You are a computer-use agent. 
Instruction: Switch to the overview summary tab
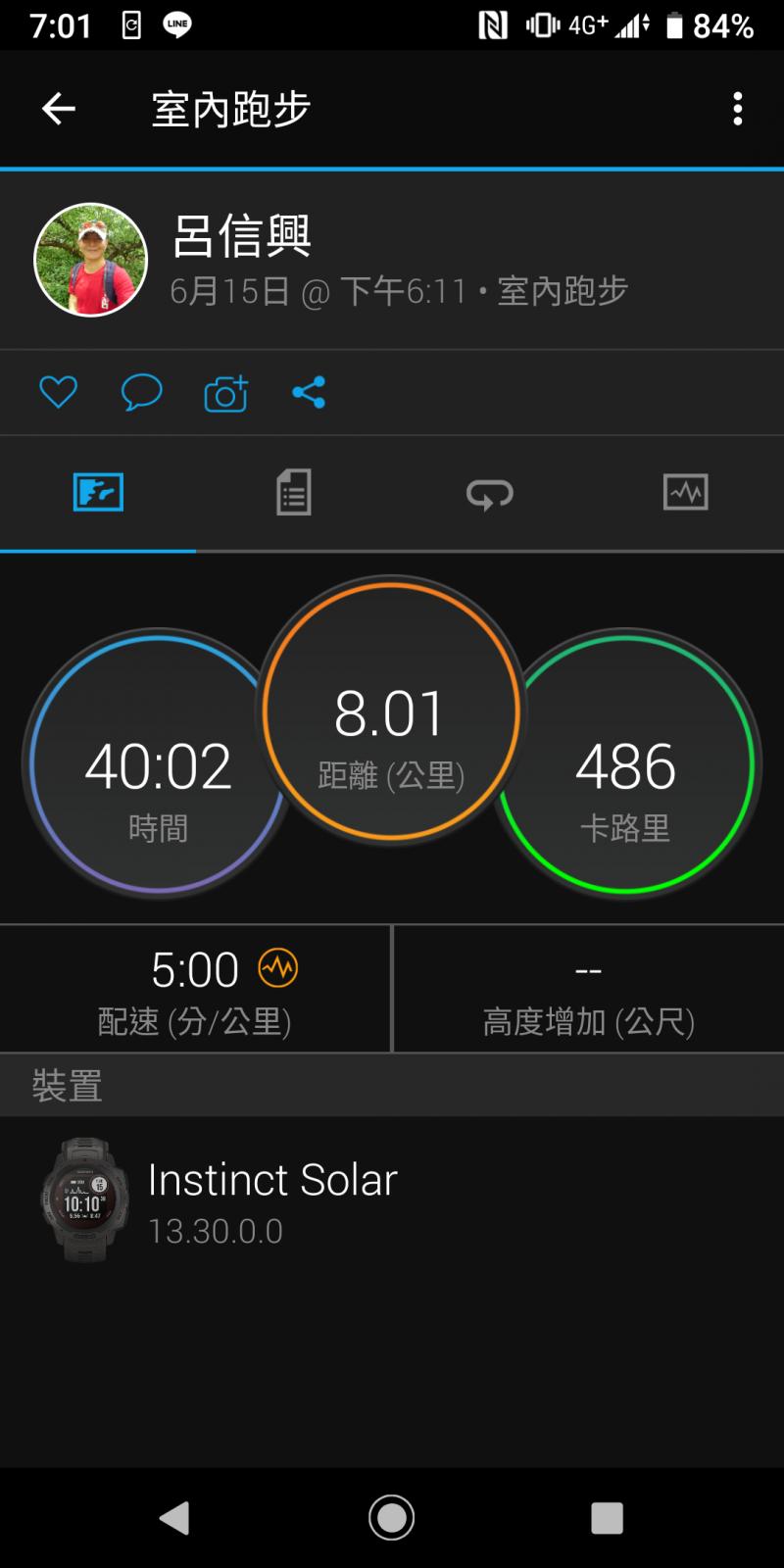[98, 492]
